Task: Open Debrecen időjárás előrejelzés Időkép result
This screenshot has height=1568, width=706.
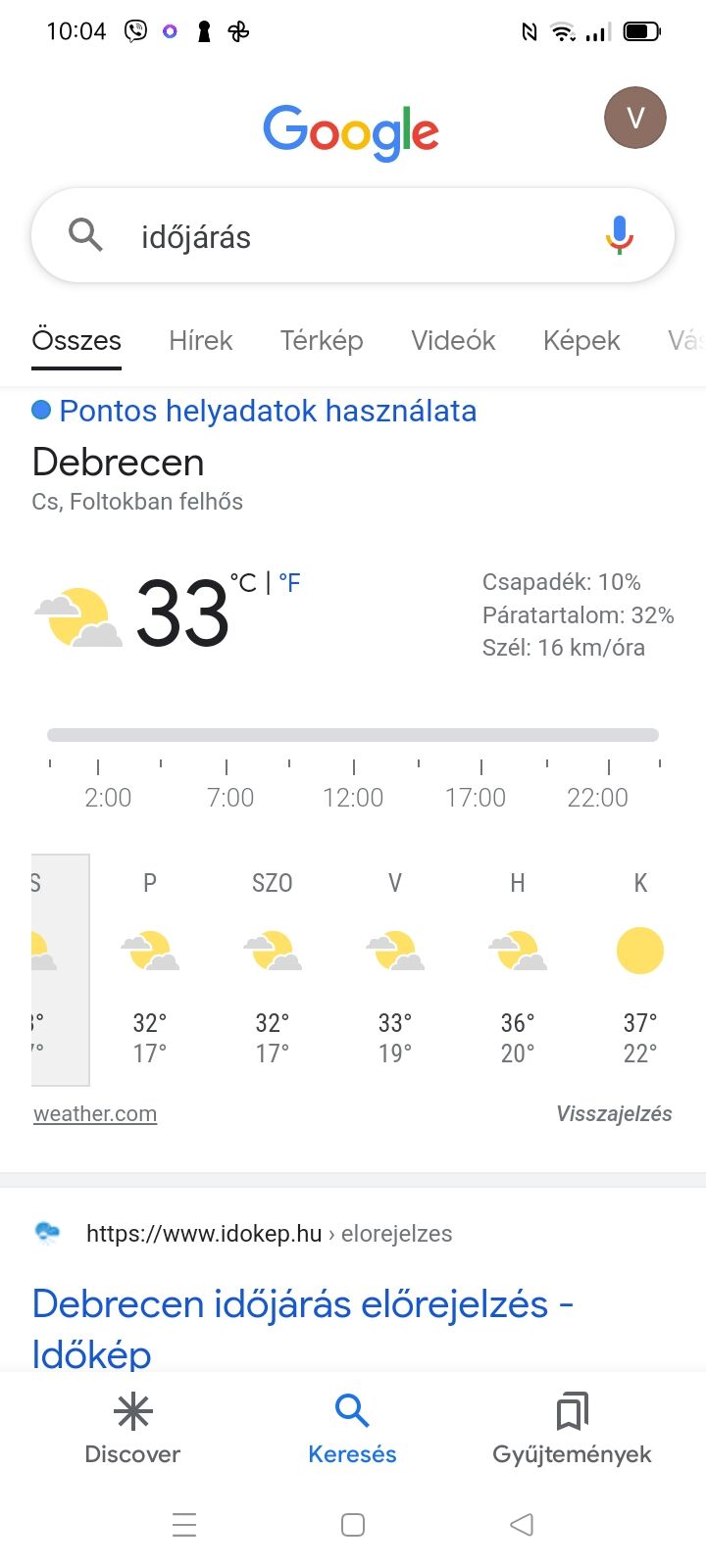Action: click(303, 1328)
